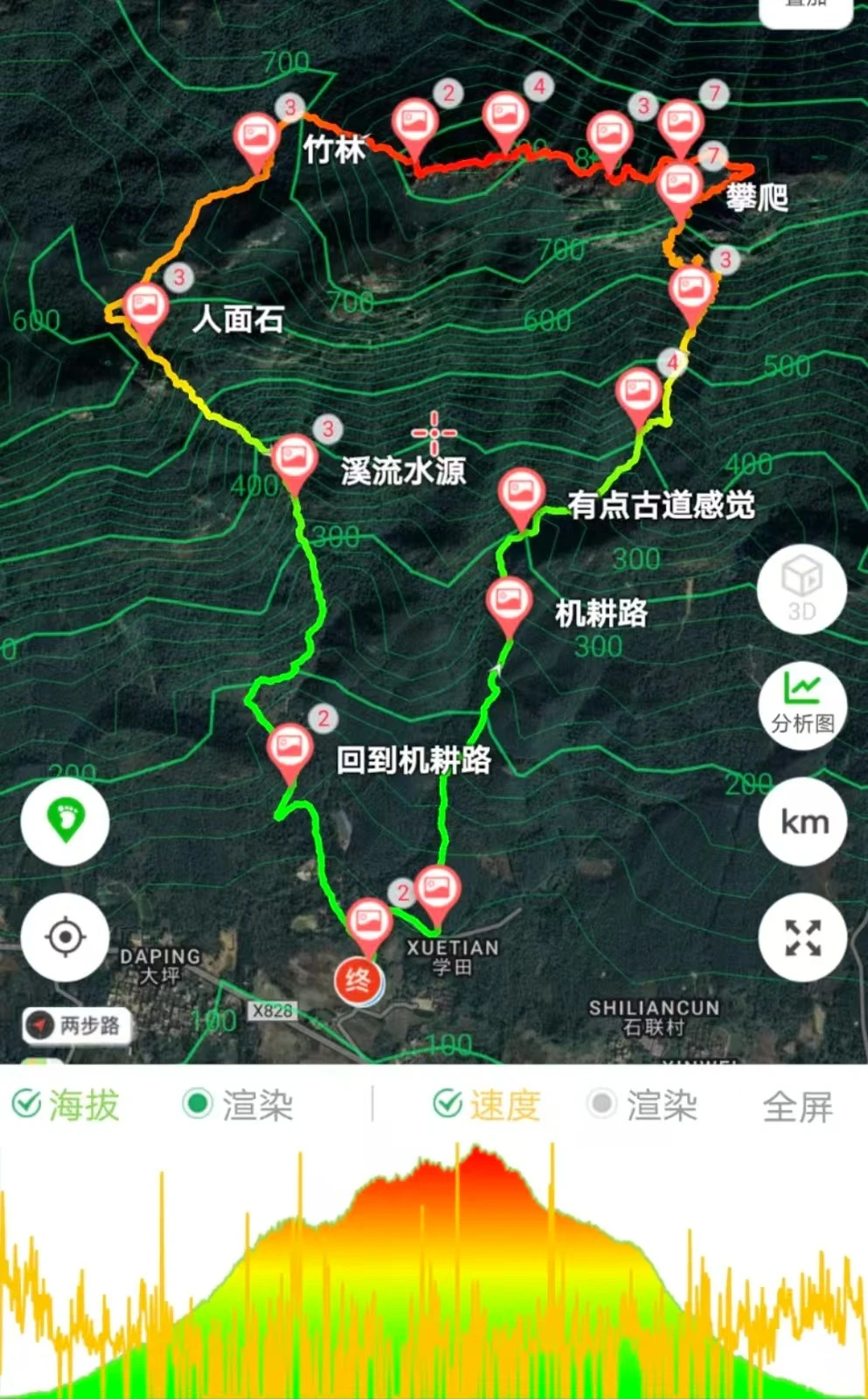Open the 全屏 fullscreen chart

click(797, 1106)
